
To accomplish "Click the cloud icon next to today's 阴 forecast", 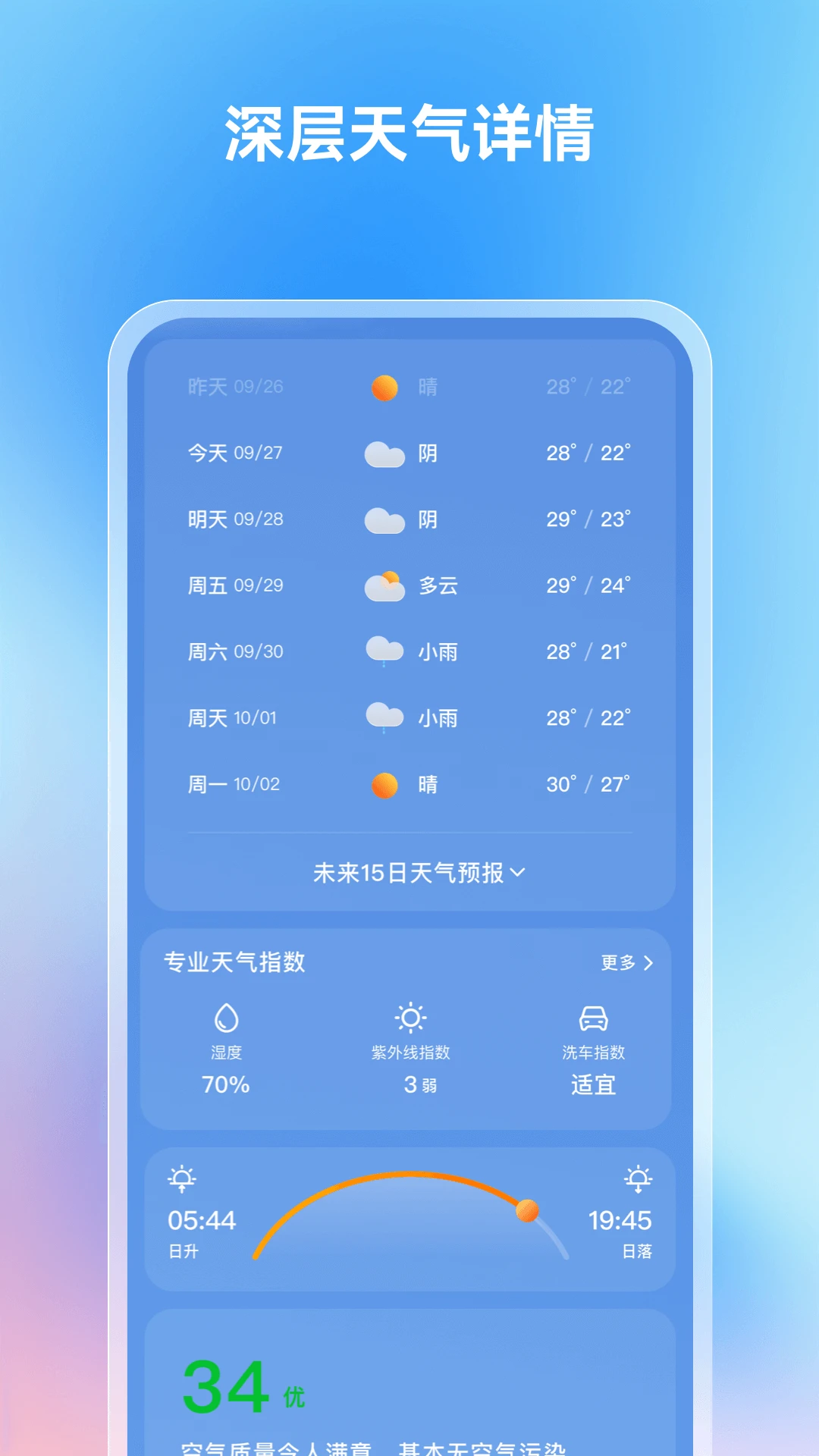I will 384,453.
